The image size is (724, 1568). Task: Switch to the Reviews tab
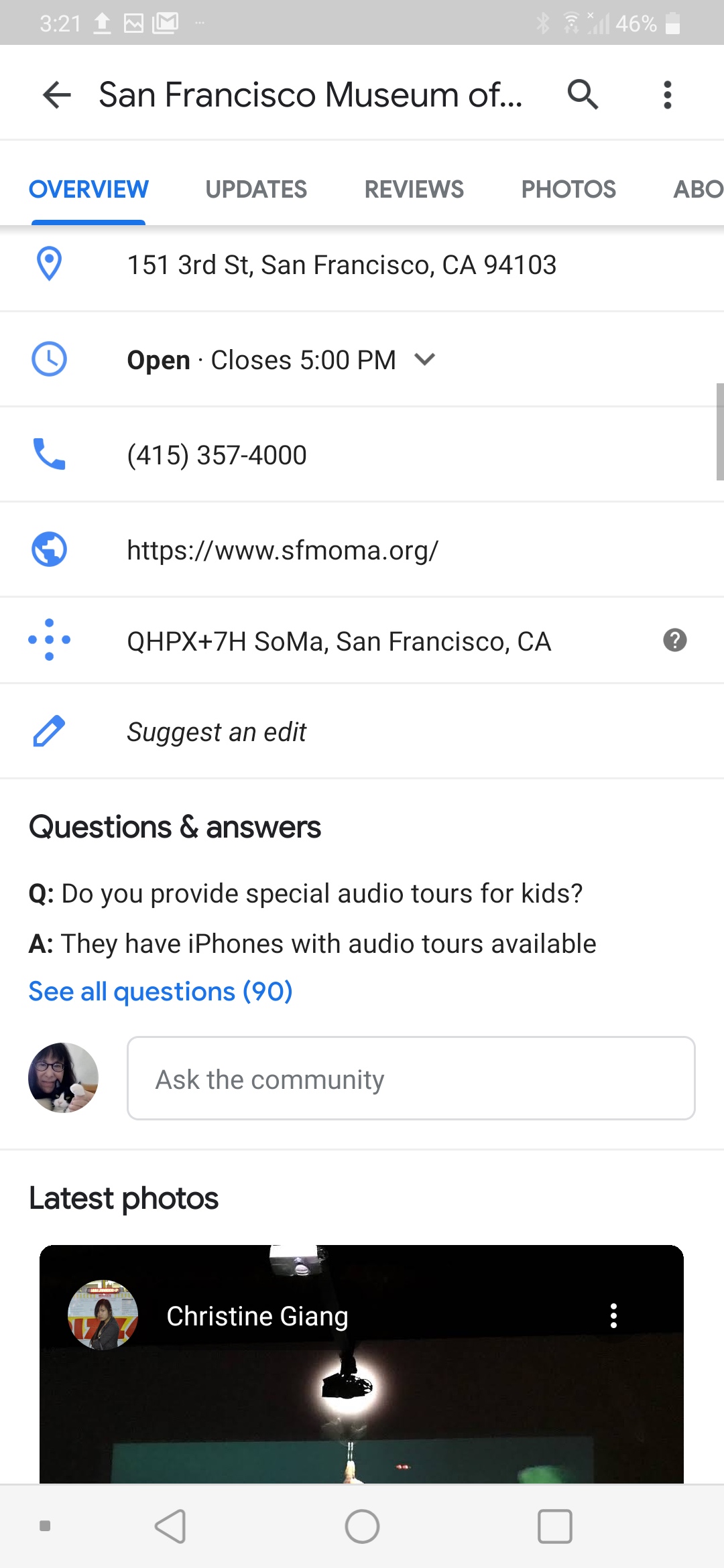coord(414,190)
